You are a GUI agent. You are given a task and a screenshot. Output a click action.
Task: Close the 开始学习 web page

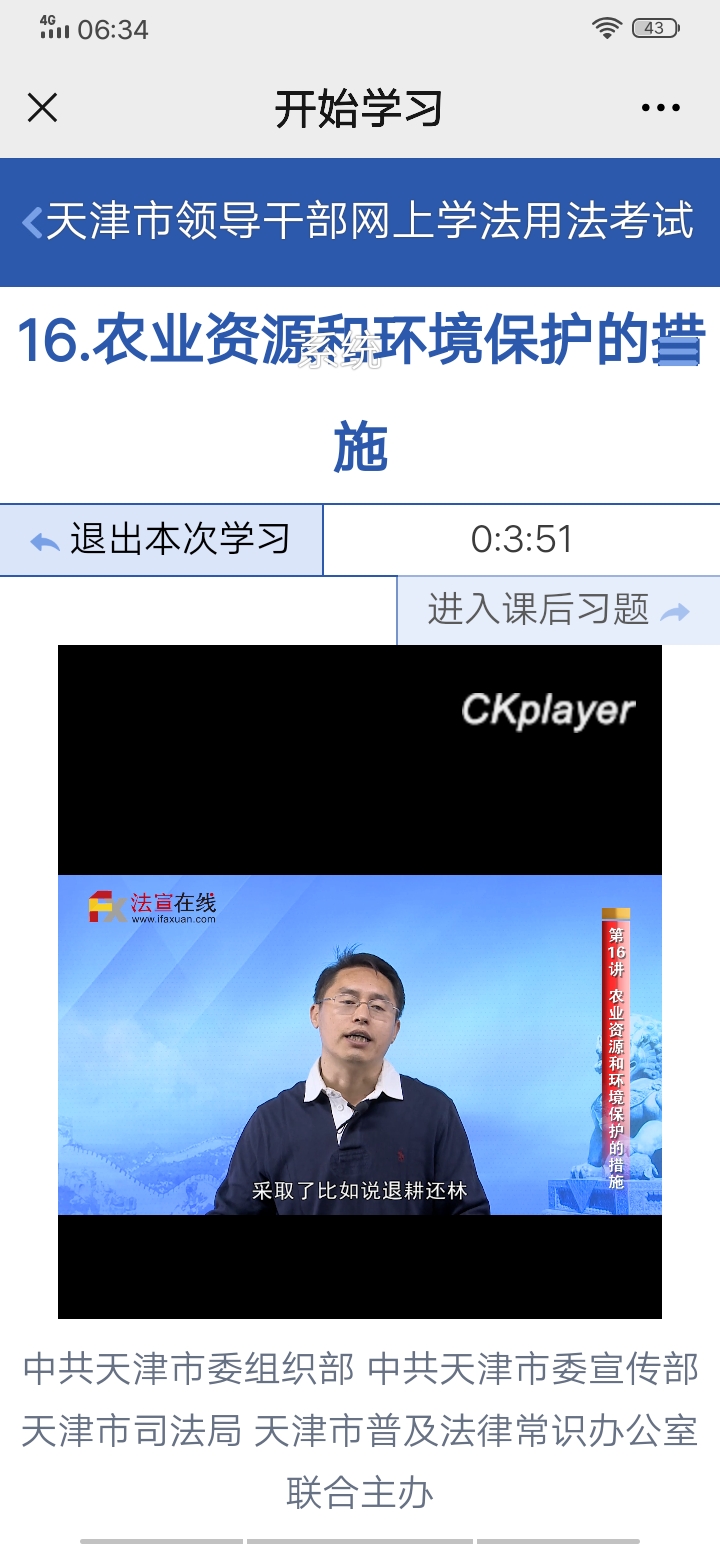[x=42, y=108]
